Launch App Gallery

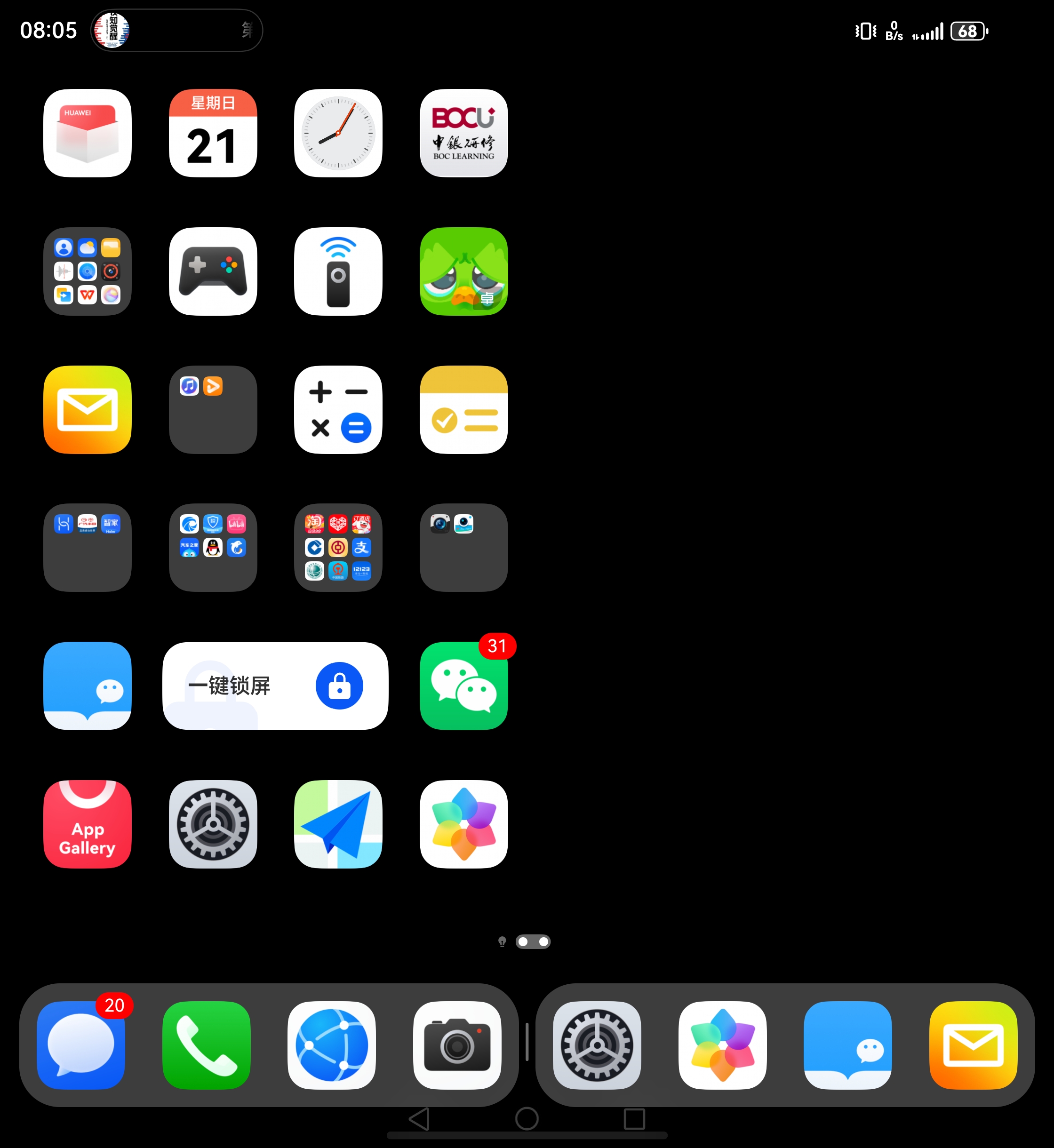(87, 824)
